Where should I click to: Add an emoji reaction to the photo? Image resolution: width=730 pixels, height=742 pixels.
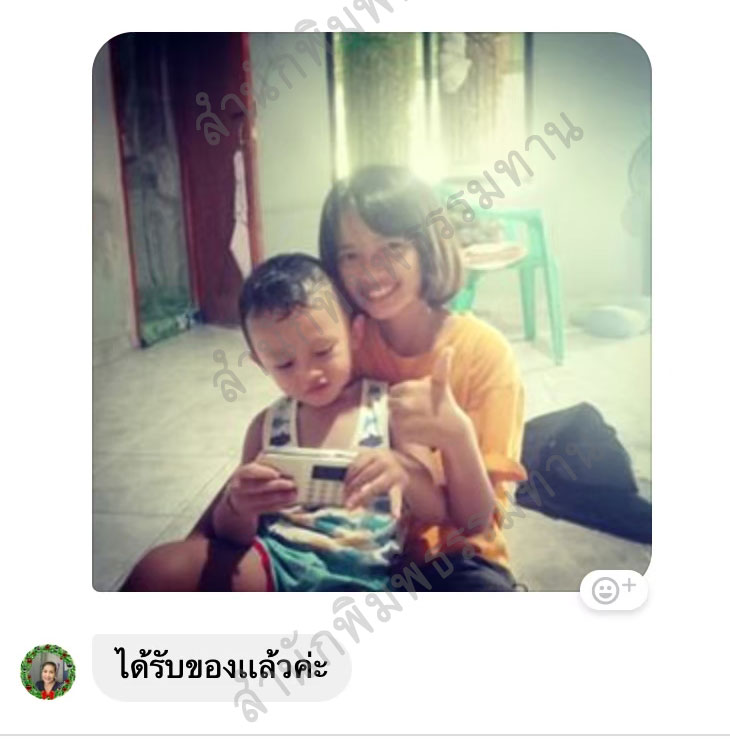[x=613, y=590]
